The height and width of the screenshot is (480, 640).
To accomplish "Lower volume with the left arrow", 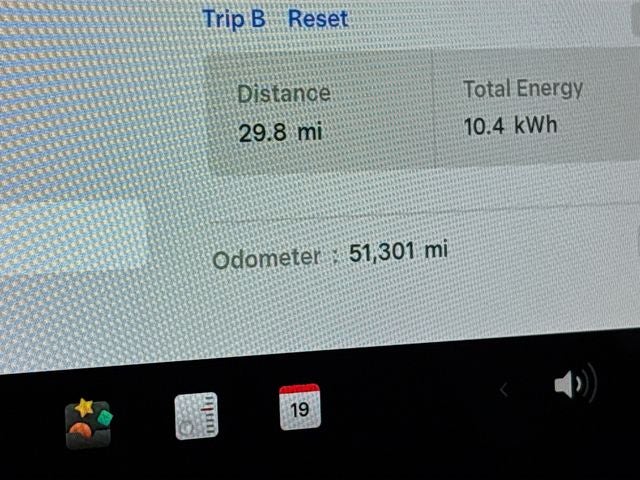I will pos(504,390).
